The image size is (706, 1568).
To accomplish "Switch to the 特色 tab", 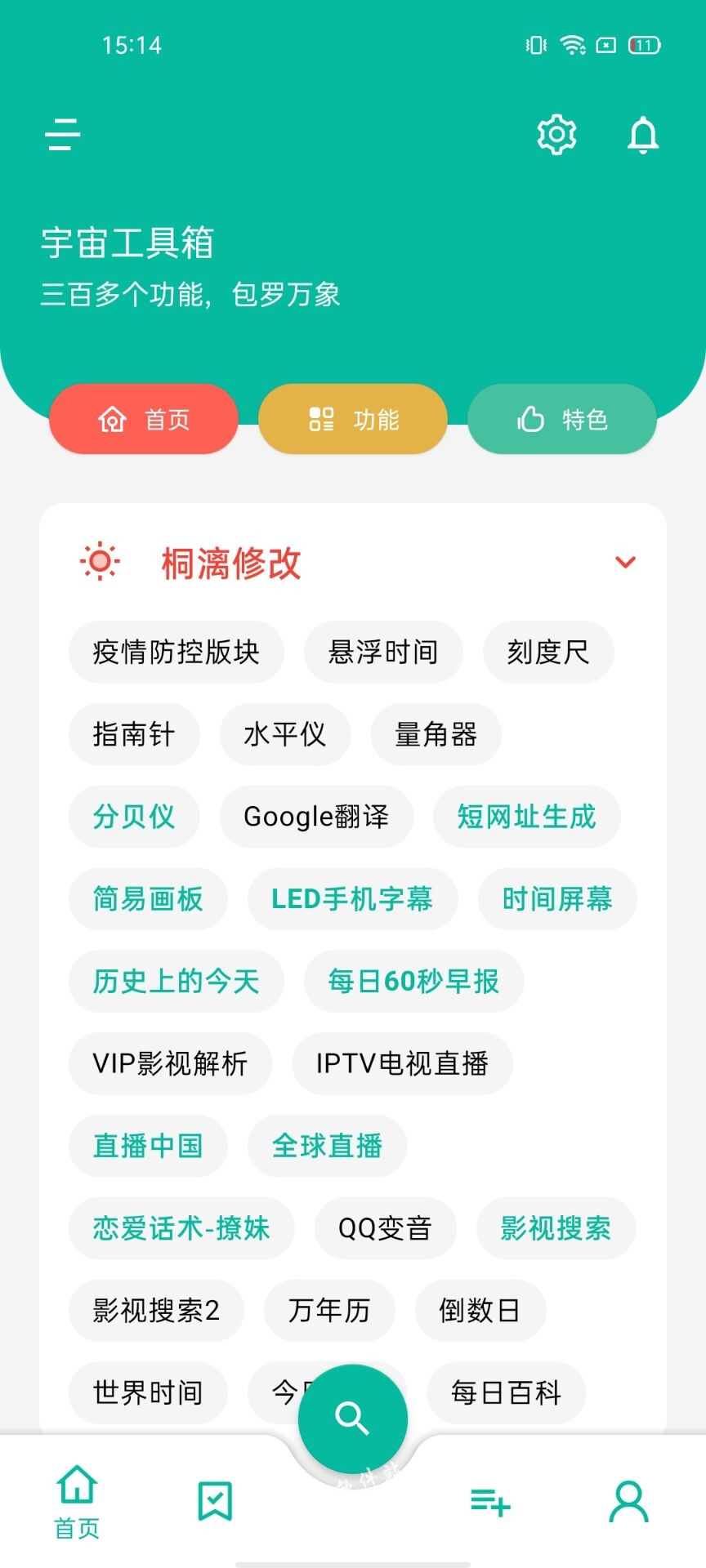I will (x=562, y=419).
